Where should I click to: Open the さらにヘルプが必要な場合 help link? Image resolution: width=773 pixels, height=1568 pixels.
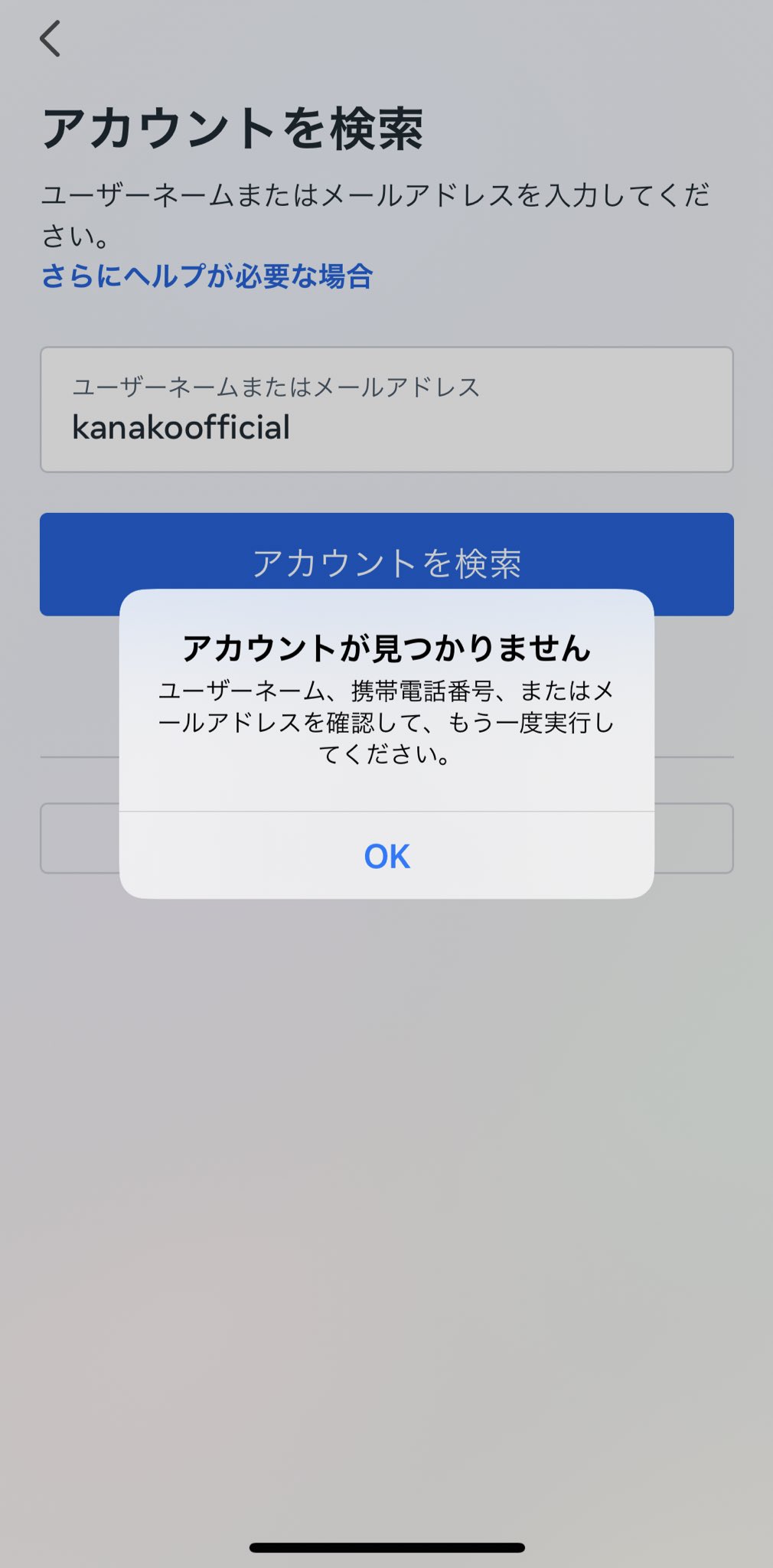207,276
